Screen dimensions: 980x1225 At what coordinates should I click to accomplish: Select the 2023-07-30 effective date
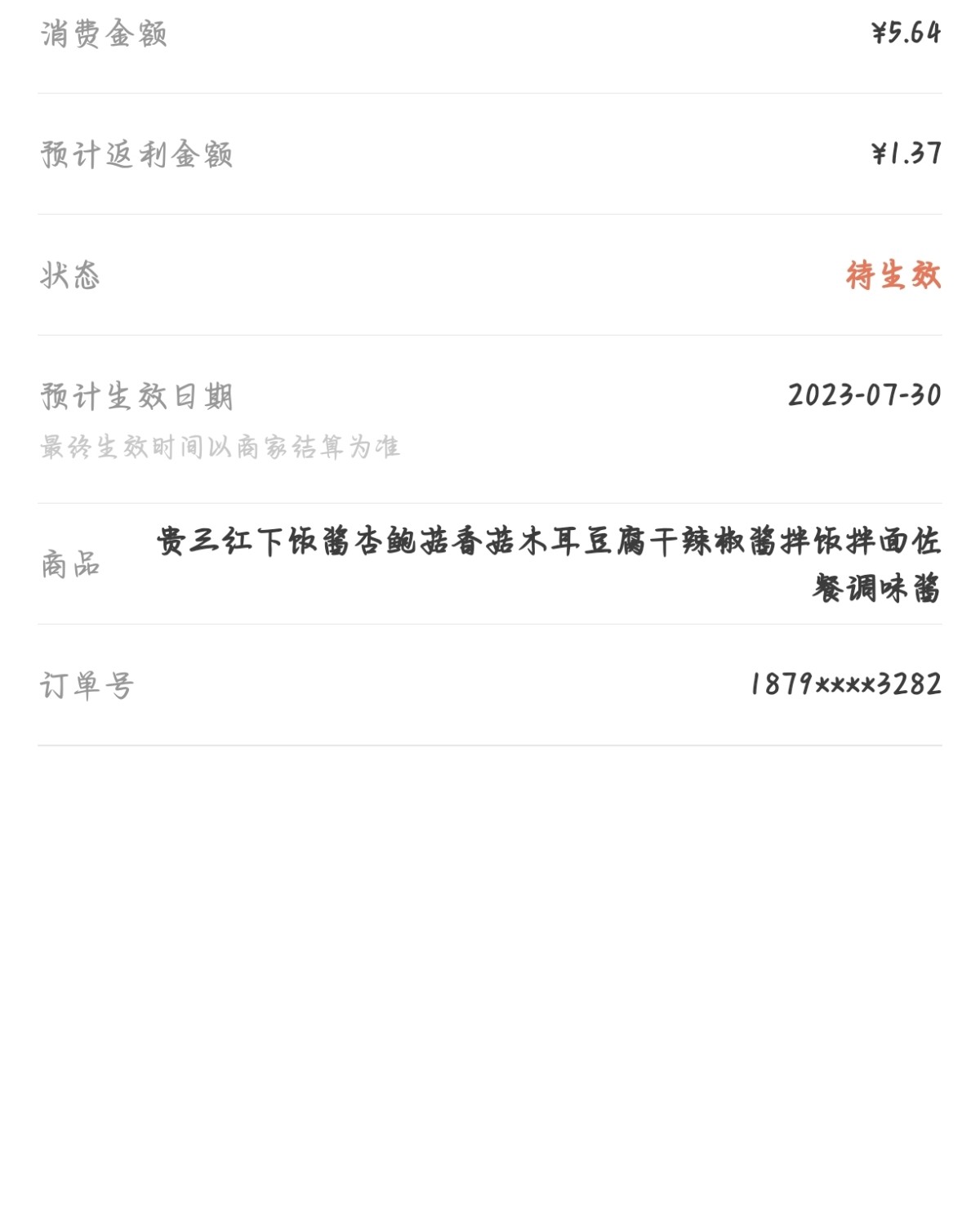(864, 395)
